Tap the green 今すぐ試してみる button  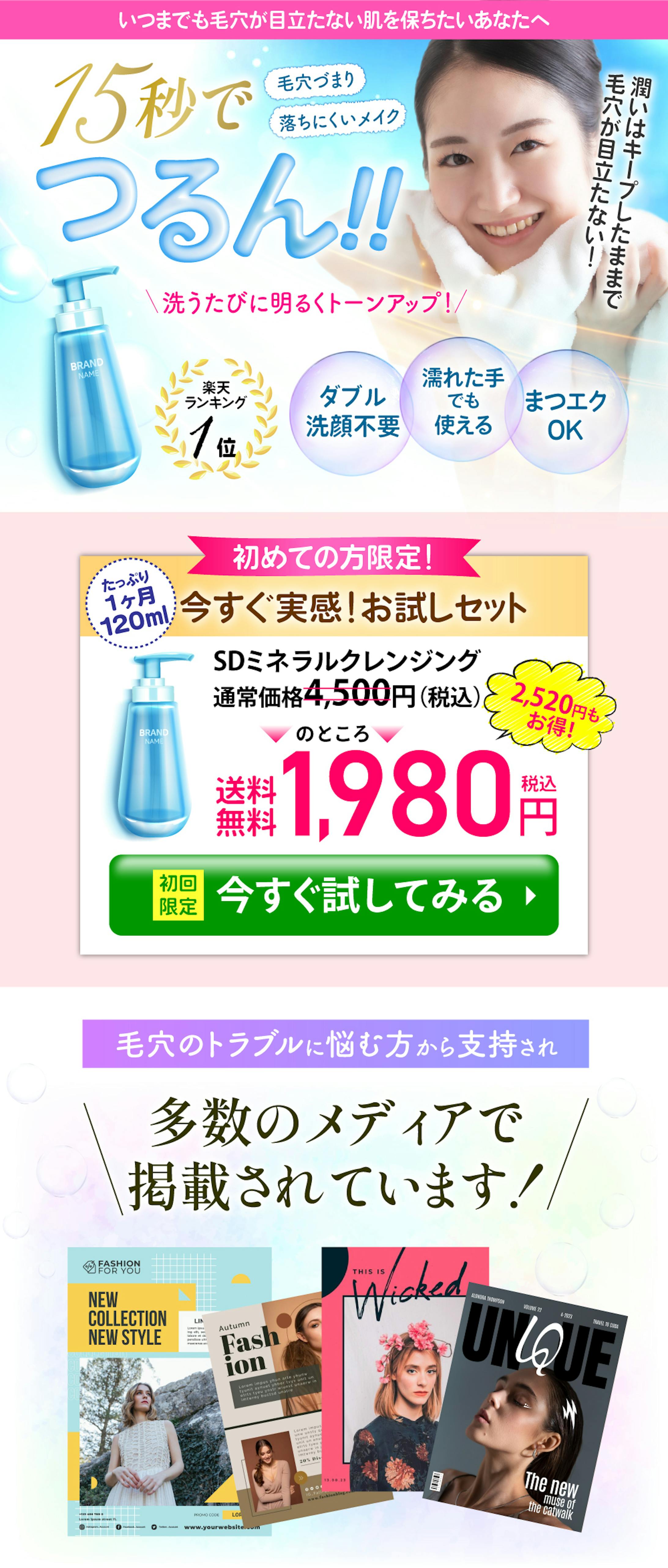click(x=333, y=895)
